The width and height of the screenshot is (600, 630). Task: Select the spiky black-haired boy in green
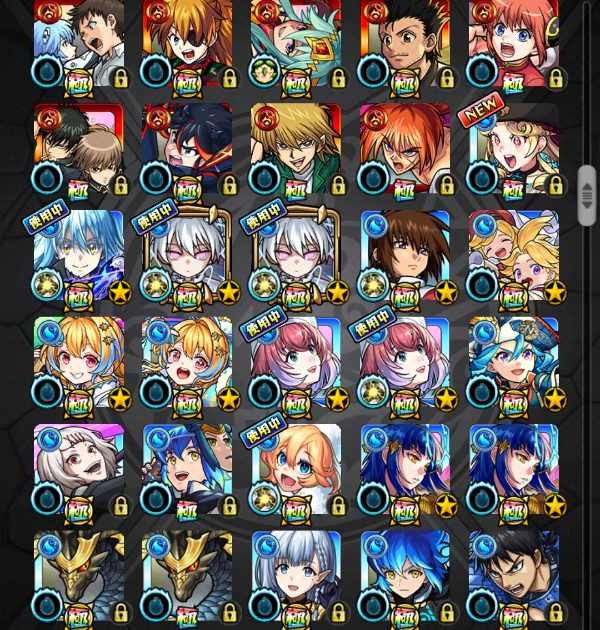(x=405, y=42)
